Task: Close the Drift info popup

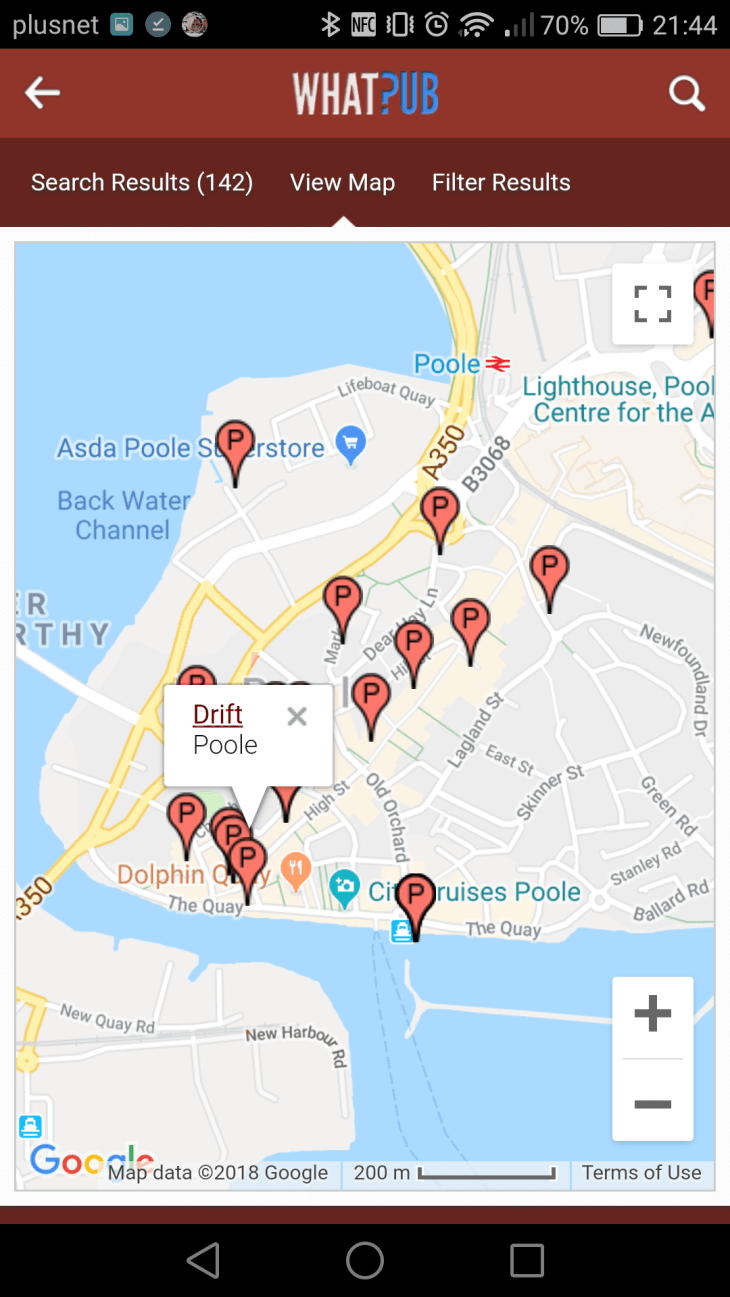Action: point(296,716)
